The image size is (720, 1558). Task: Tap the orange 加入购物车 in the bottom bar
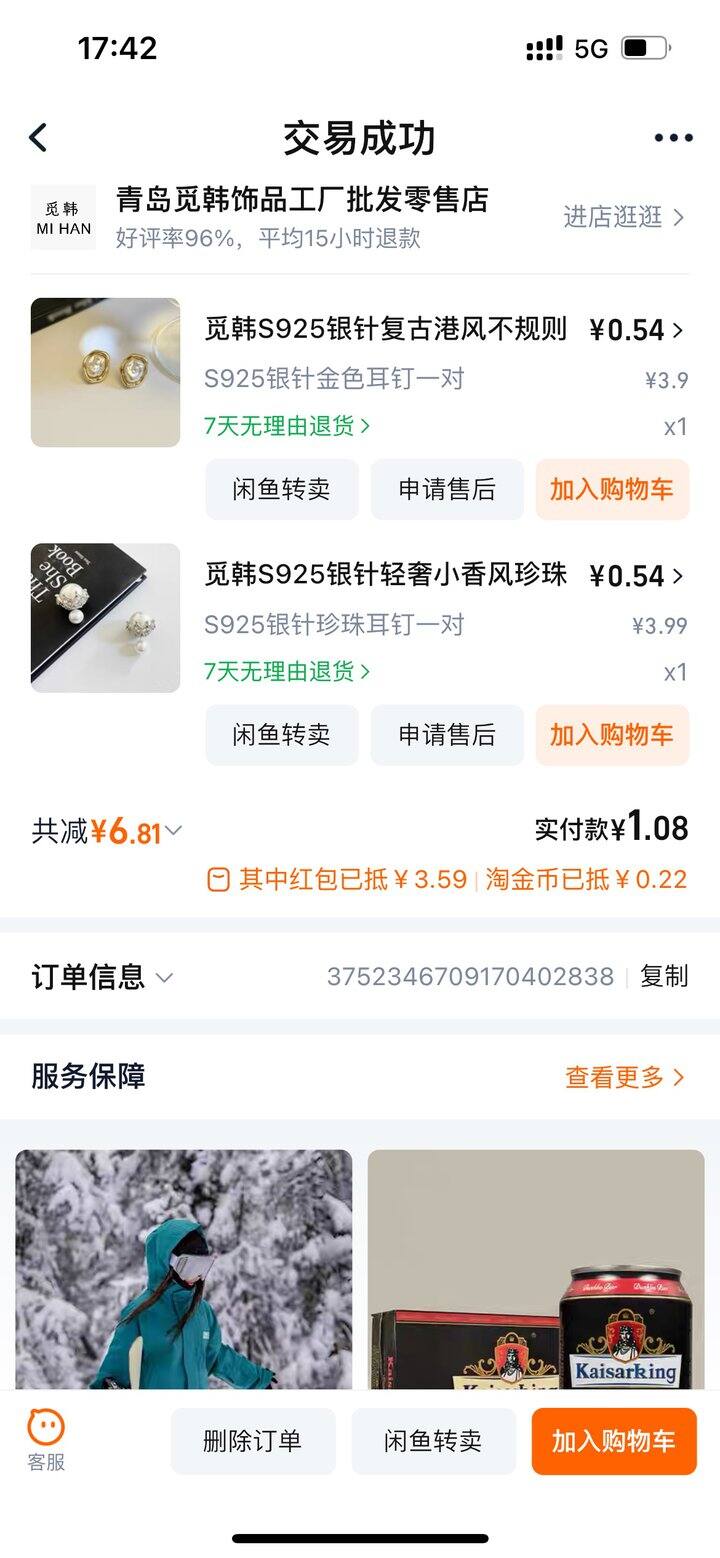coord(613,1441)
